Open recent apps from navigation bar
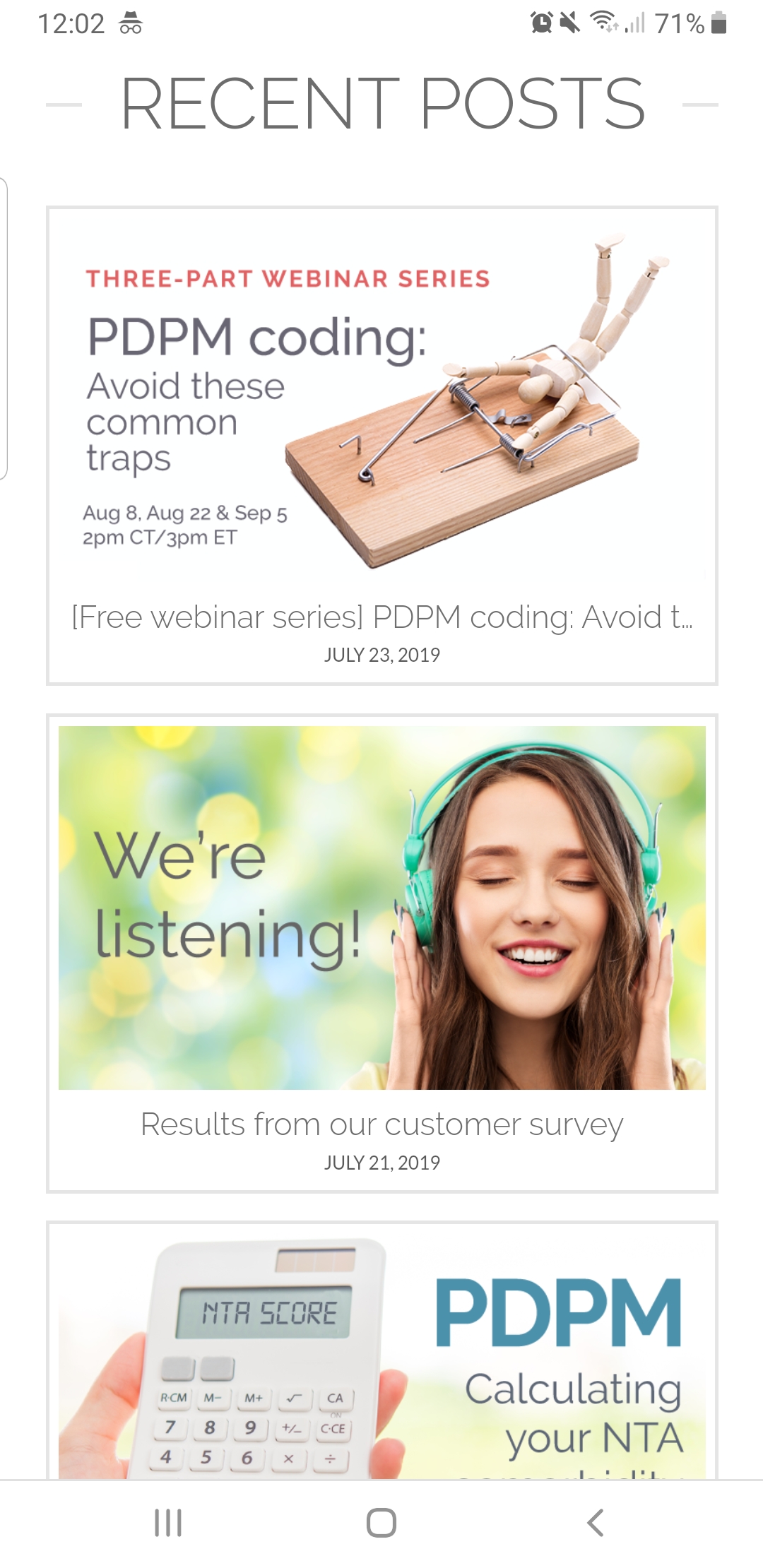 (x=168, y=1523)
